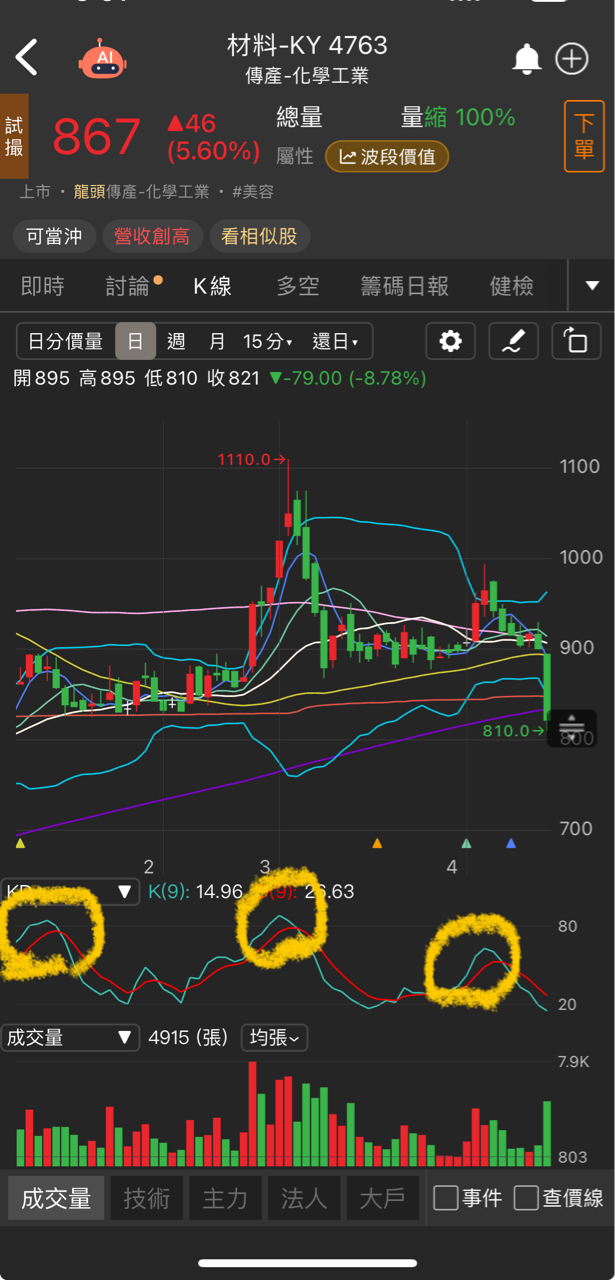Open the 15分 minute interval dropdown
Viewport: 615px width, 1280px height.
coord(267,342)
